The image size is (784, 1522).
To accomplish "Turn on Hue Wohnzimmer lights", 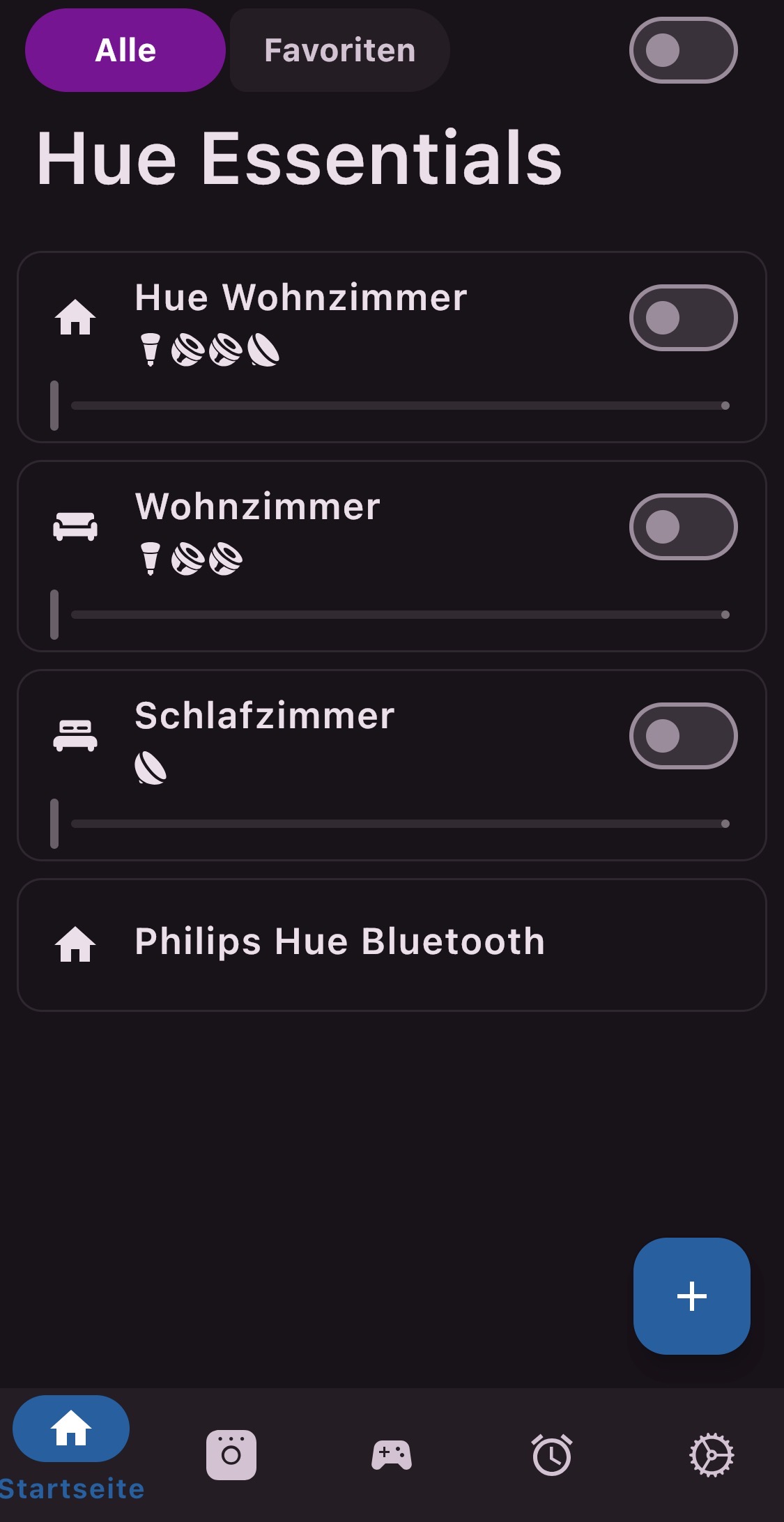I will pos(683,318).
